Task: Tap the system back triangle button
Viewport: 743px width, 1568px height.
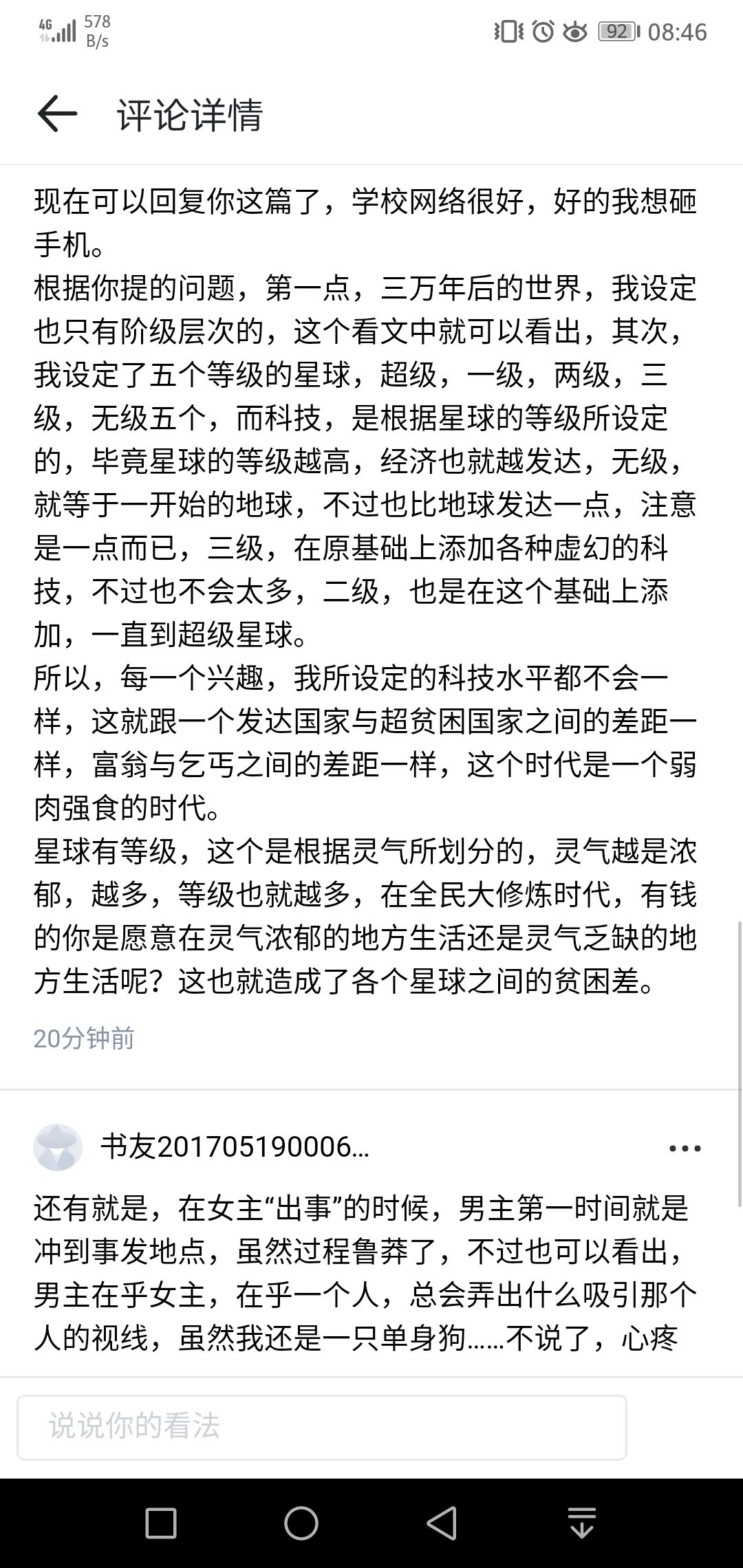Action: point(441,1523)
